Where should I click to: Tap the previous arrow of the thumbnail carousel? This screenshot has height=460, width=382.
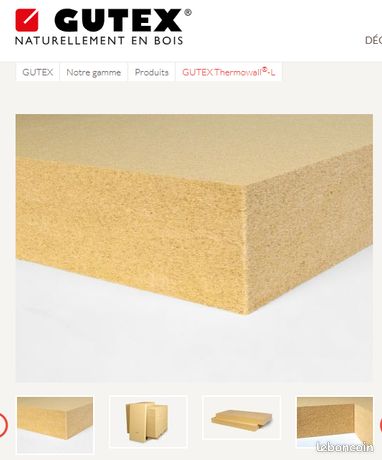coord(3,425)
